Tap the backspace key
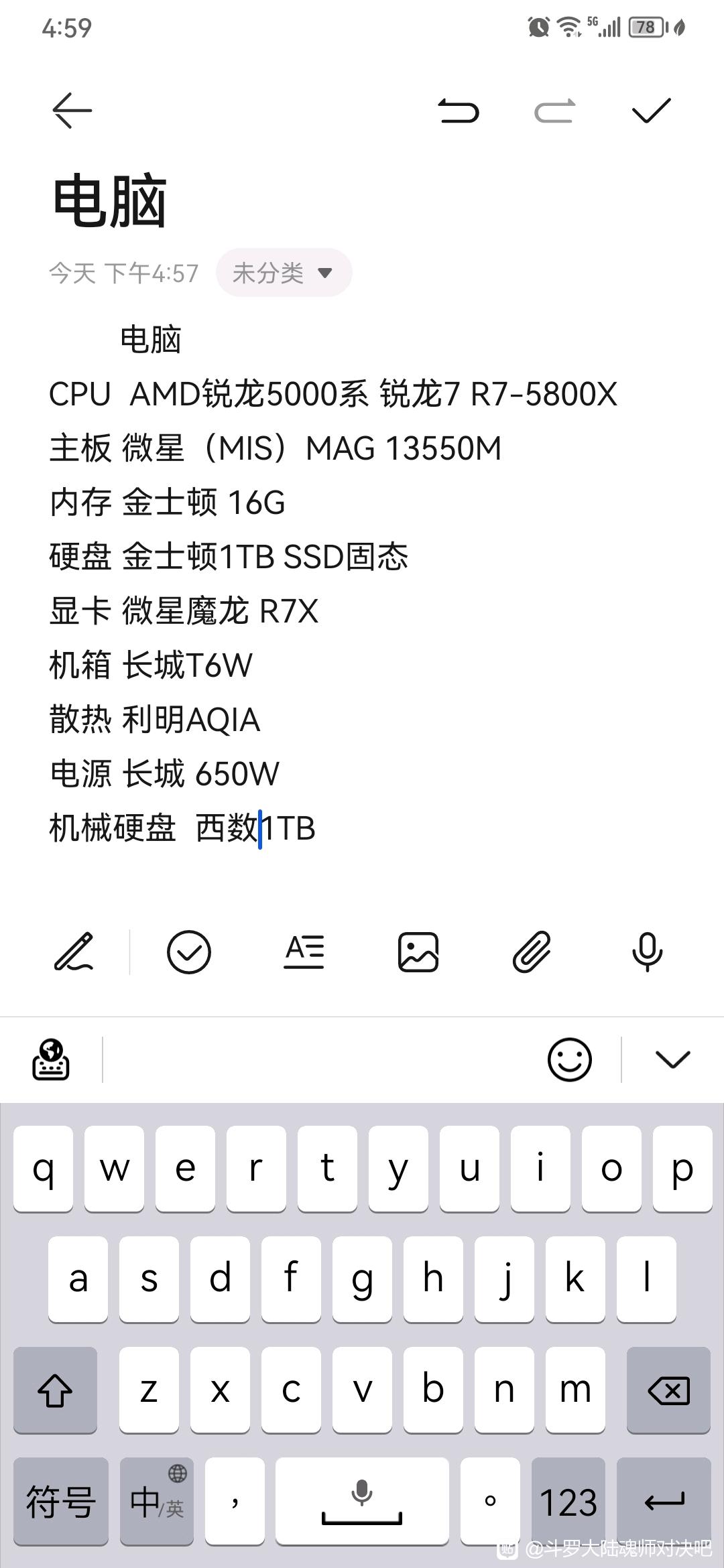Screen dimensions: 724x1568 coord(668,1390)
